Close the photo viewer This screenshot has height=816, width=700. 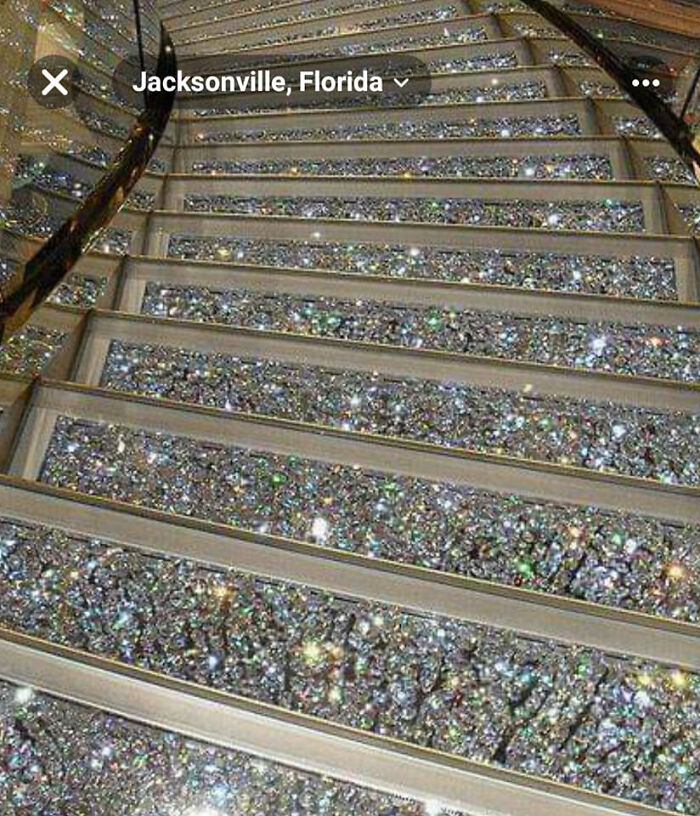(x=54, y=82)
